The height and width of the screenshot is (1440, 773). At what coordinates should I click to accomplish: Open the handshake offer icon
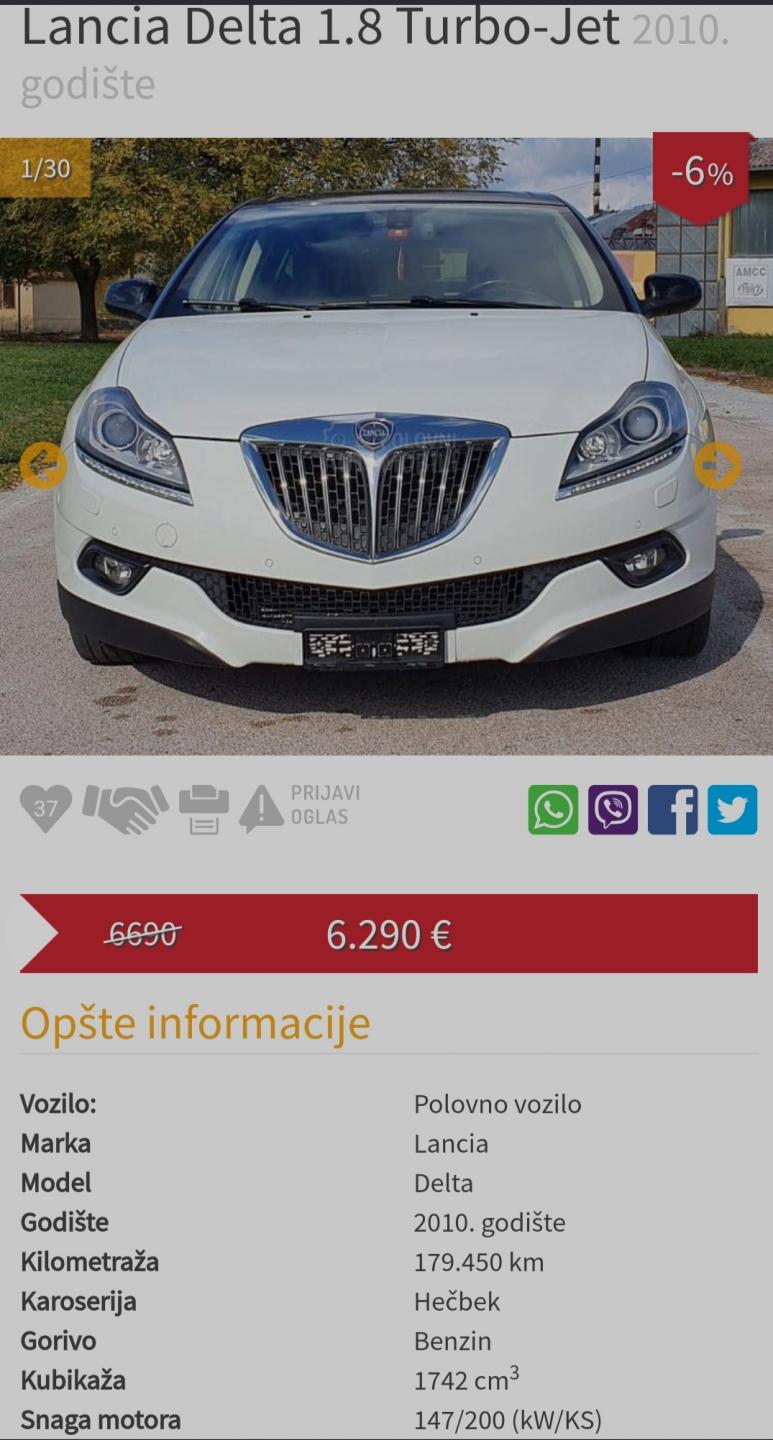tap(125, 809)
